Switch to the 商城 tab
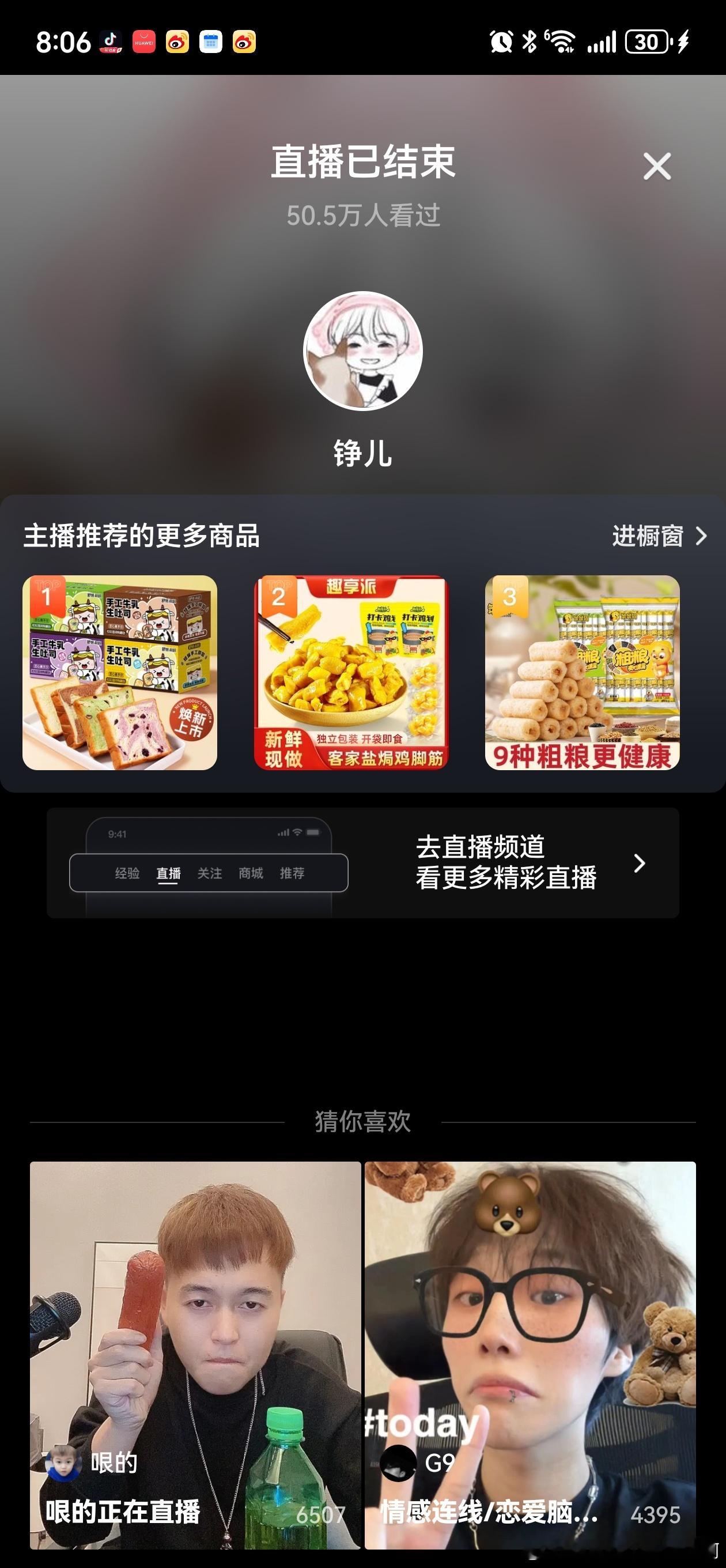726x1568 pixels. pos(250,873)
